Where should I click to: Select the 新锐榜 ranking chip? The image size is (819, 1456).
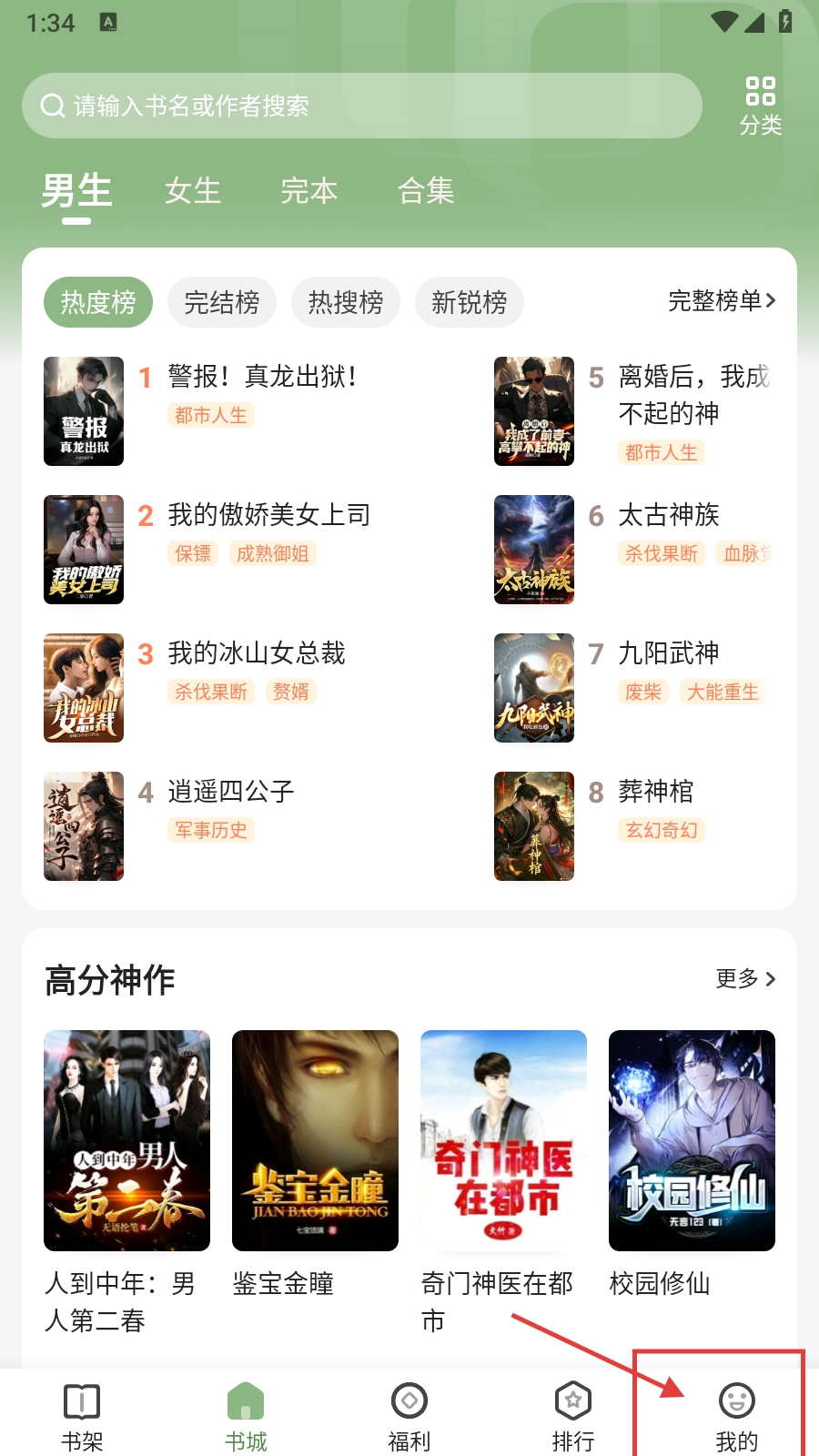470,302
